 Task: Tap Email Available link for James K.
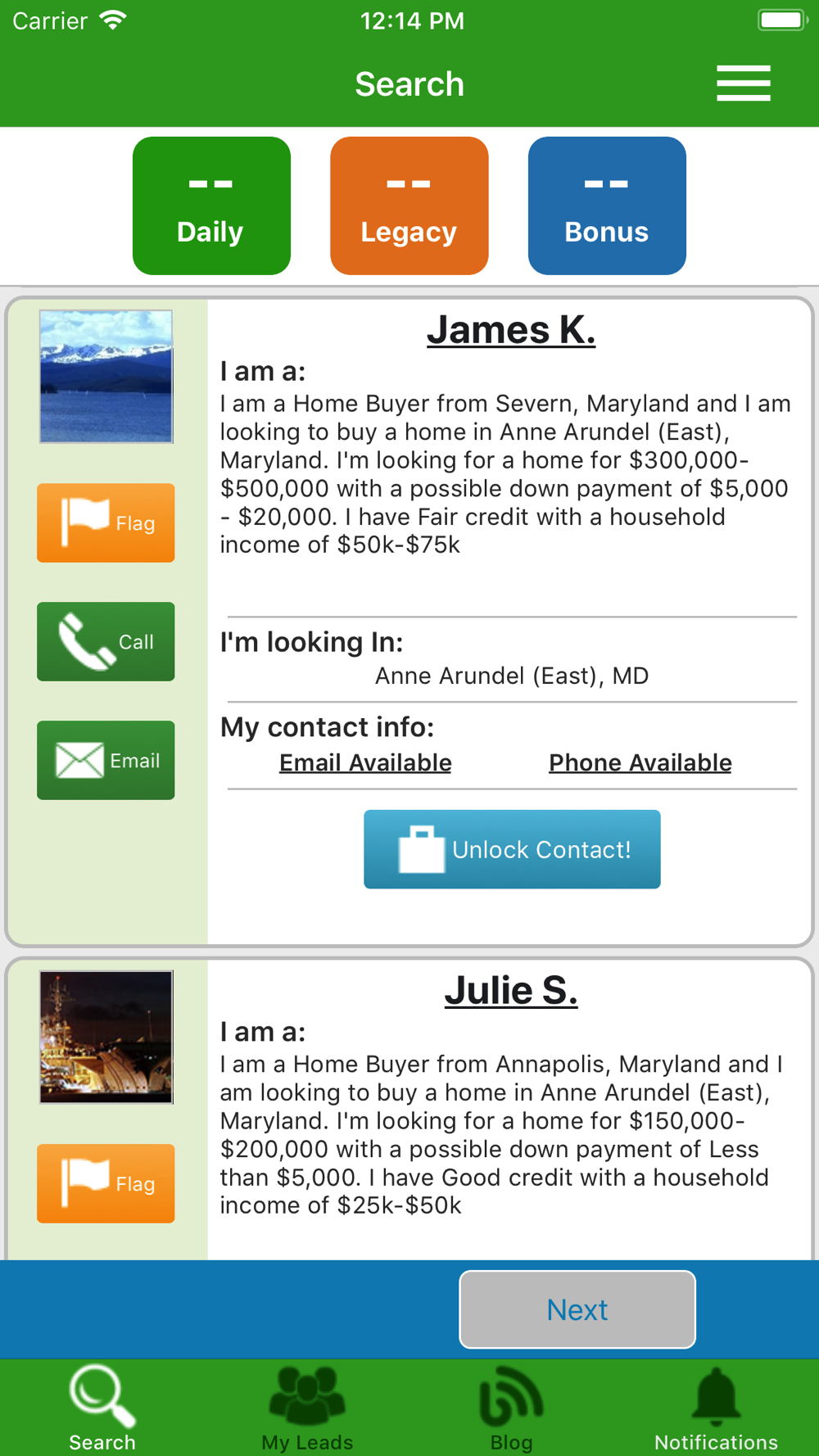pyautogui.click(x=365, y=762)
